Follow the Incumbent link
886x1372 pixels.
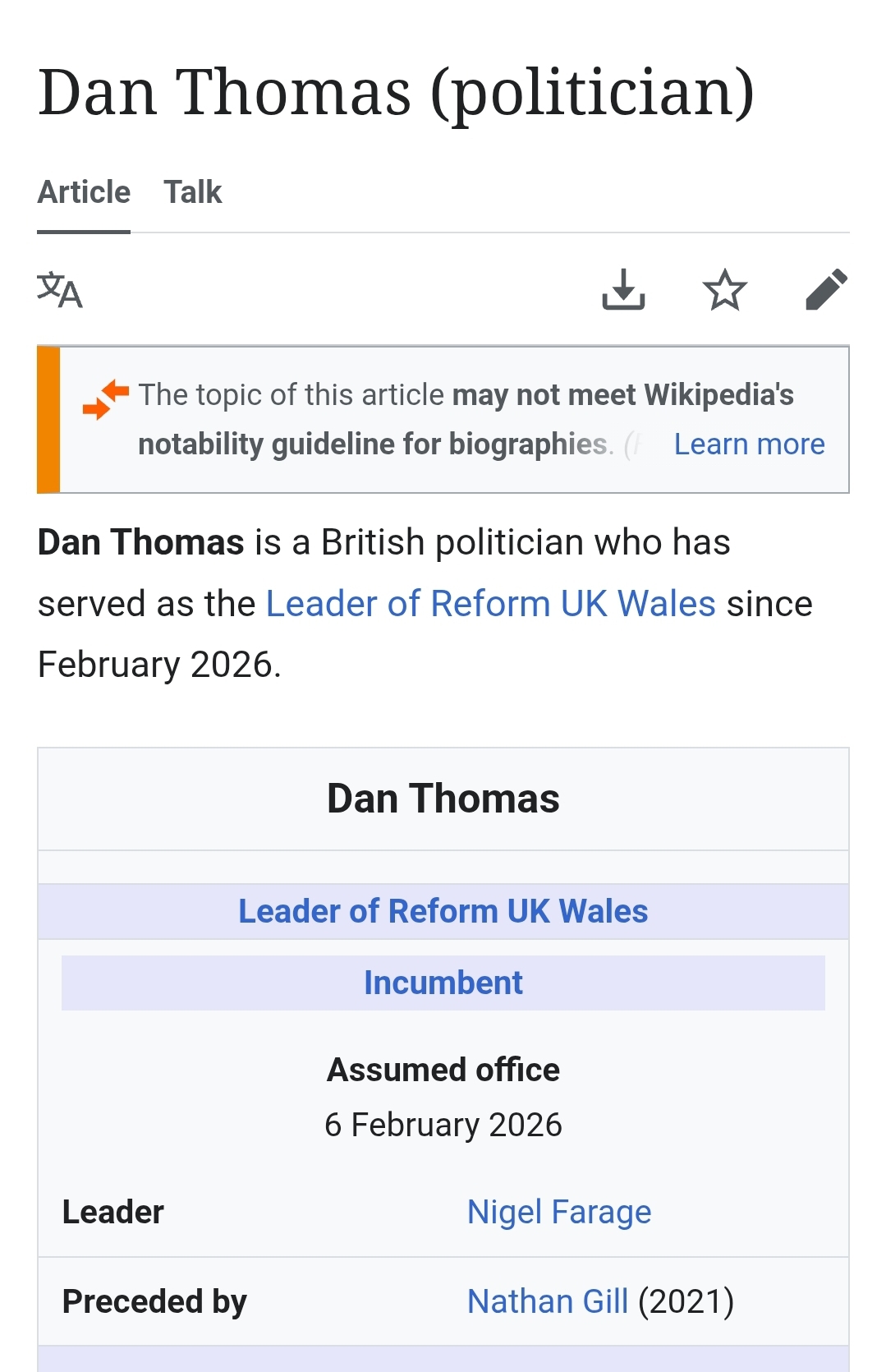pyautogui.click(x=443, y=983)
